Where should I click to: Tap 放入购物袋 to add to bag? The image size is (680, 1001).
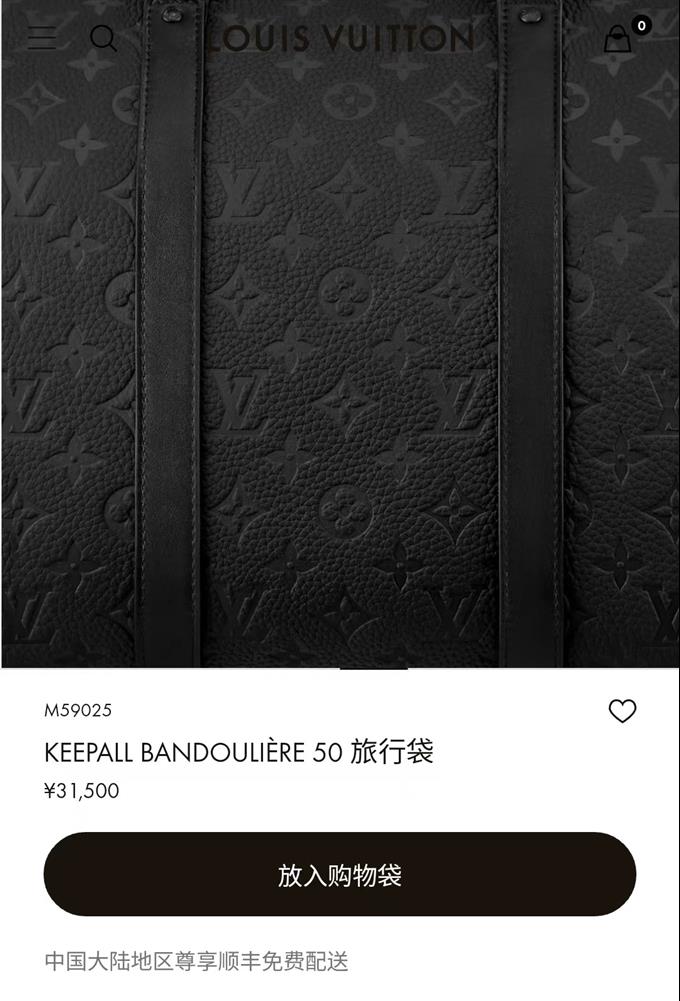click(340, 875)
